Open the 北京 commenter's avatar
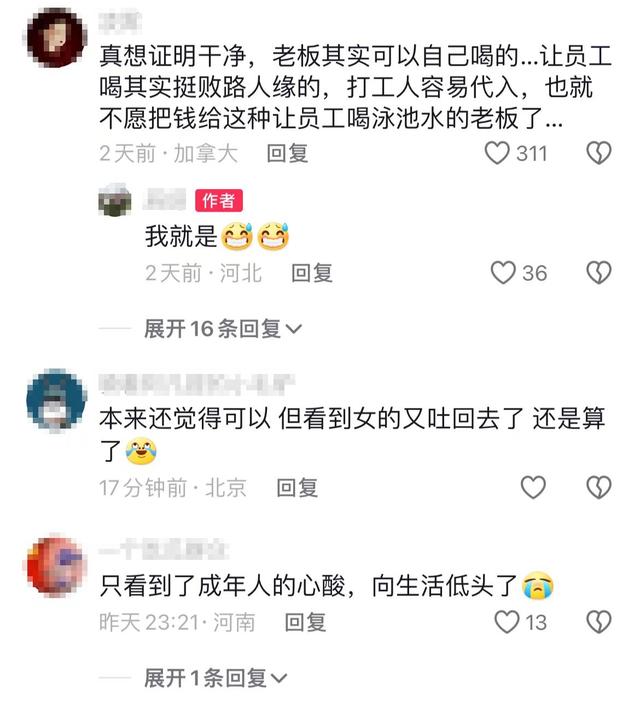This screenshot has height=708, width=640. [x=56, y=399]
